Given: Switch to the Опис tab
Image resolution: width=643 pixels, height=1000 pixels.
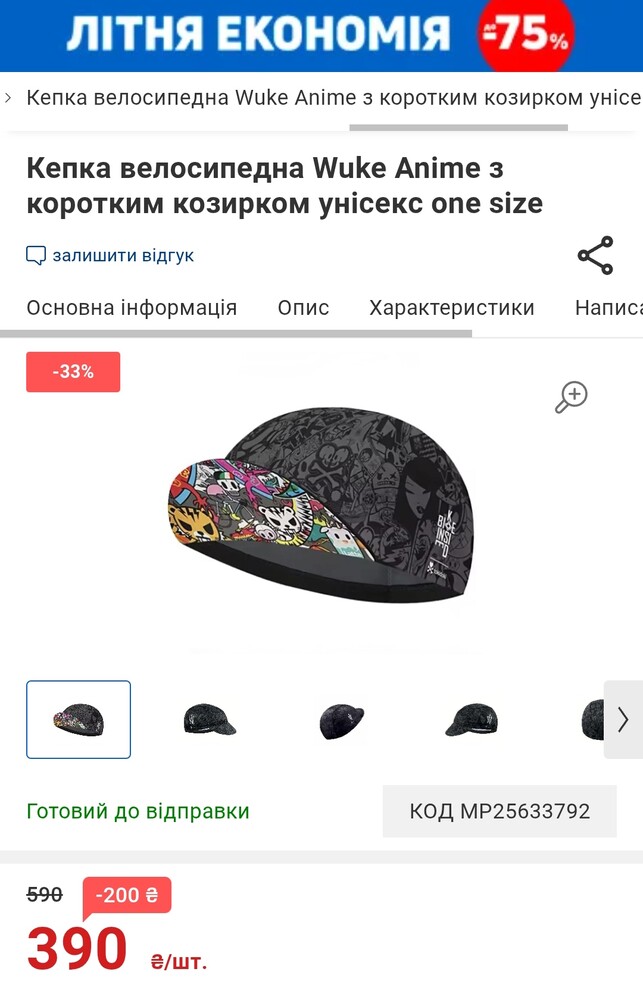Looking at the screenshot, I should click(303, 308).
